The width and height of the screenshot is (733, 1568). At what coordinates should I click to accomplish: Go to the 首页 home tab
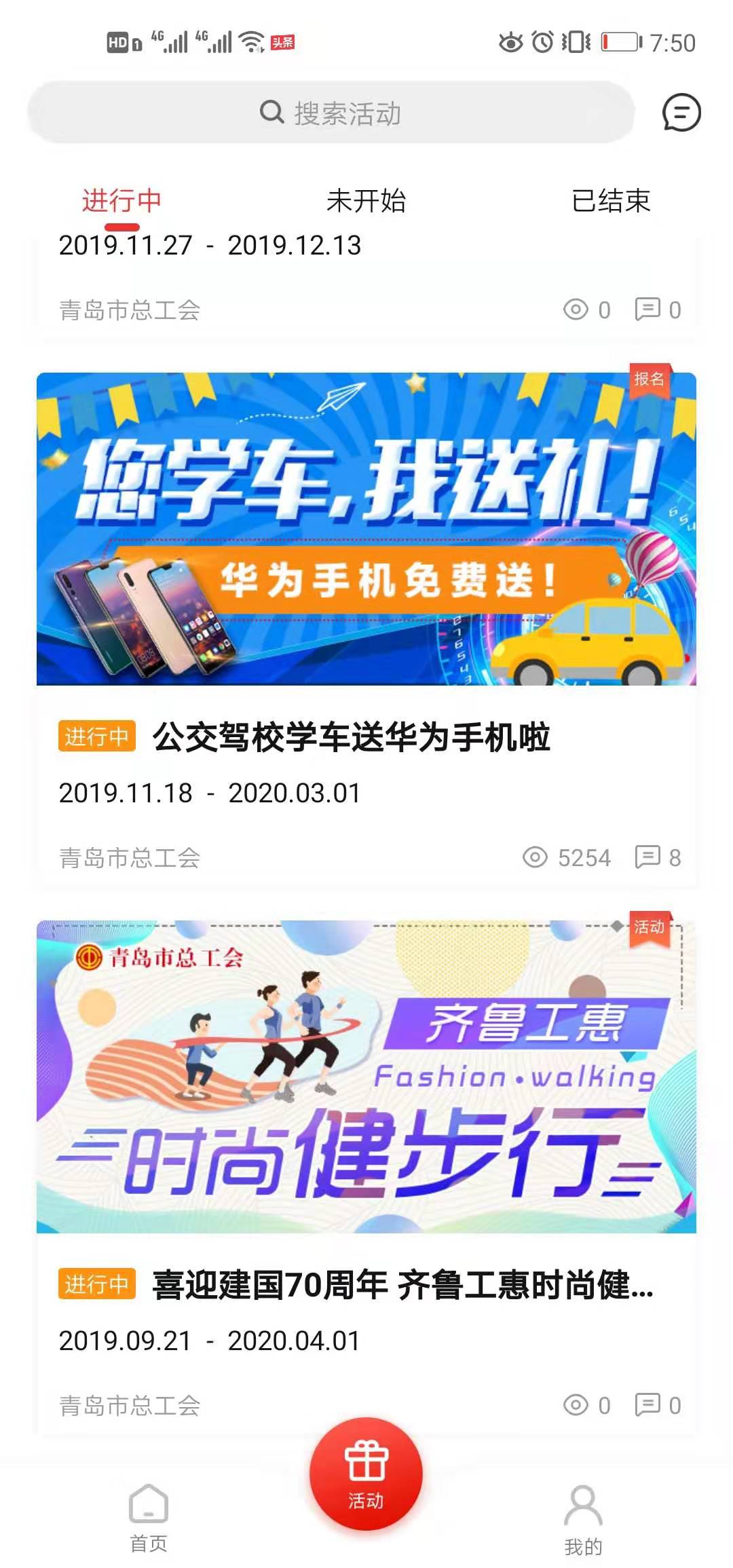pos(149,1519)
